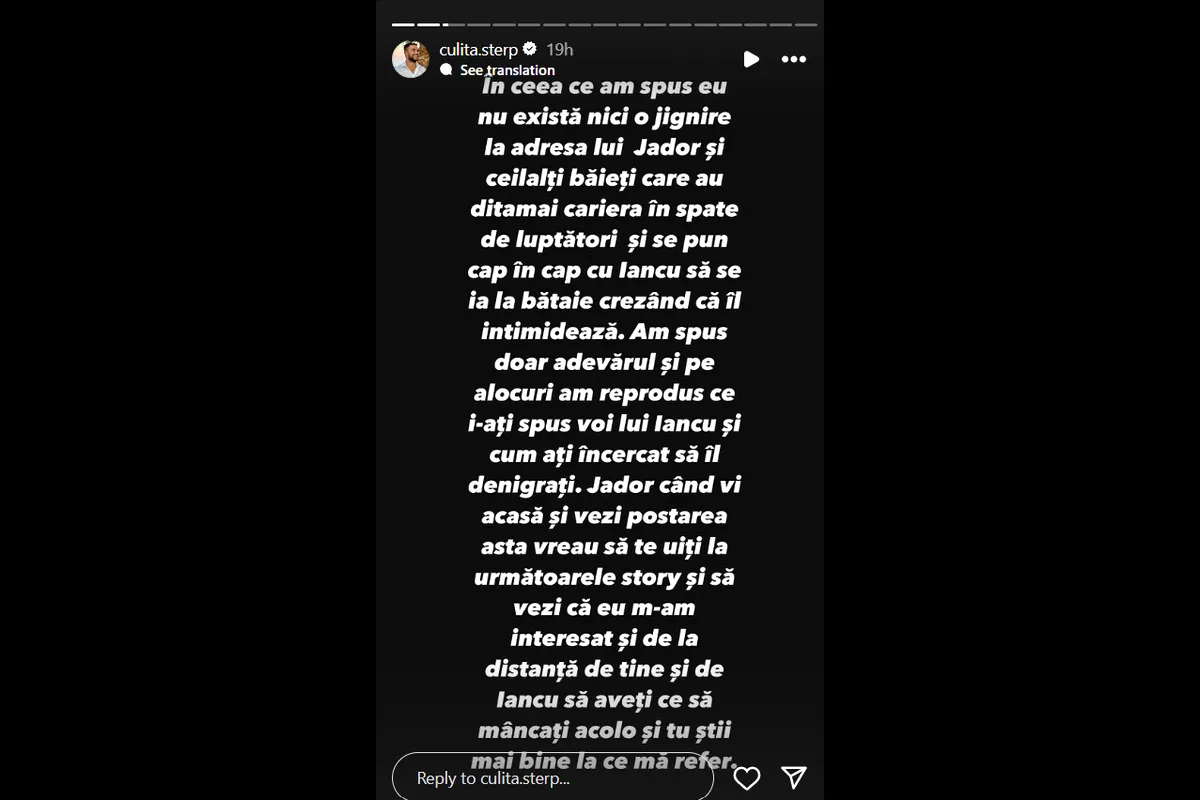Focus the Reply to culita.sterp field
The width and height of the screenshot is (1200, 800).
click(x=552, y=778)
